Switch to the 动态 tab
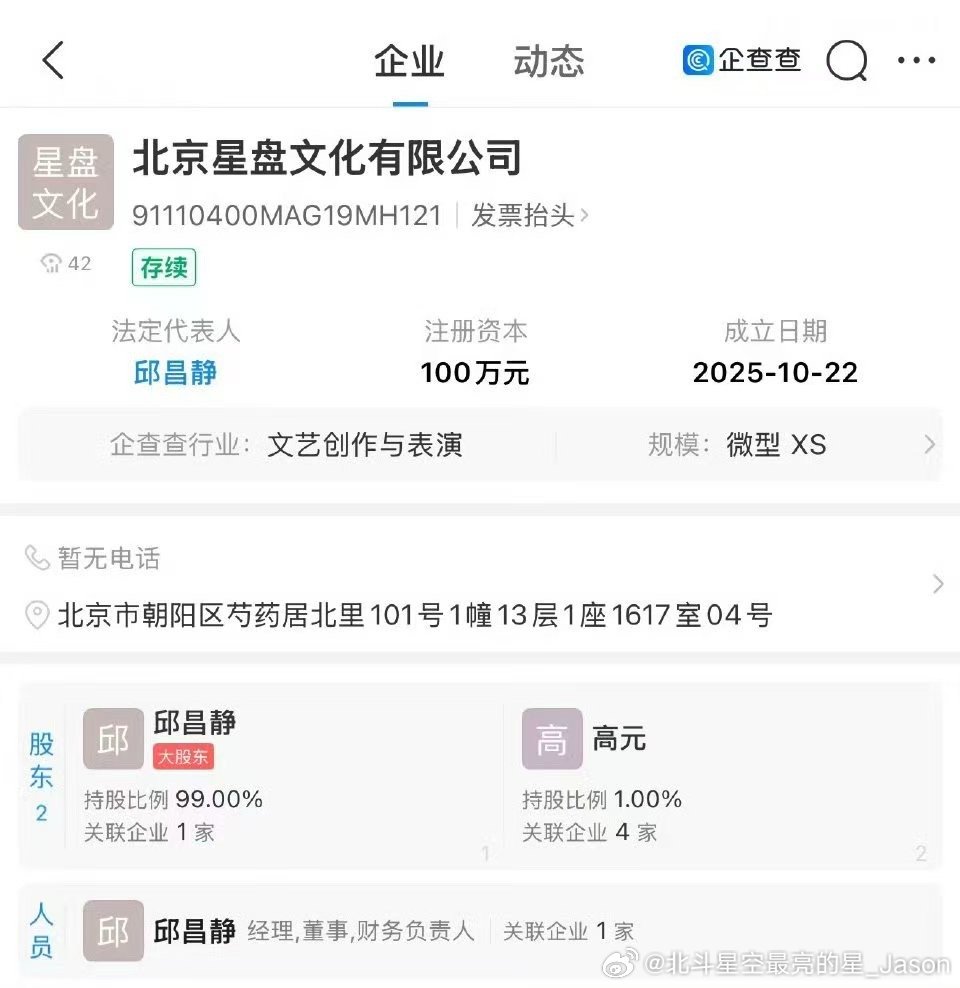This screenshot has height=988, width=960. (549, 61)
